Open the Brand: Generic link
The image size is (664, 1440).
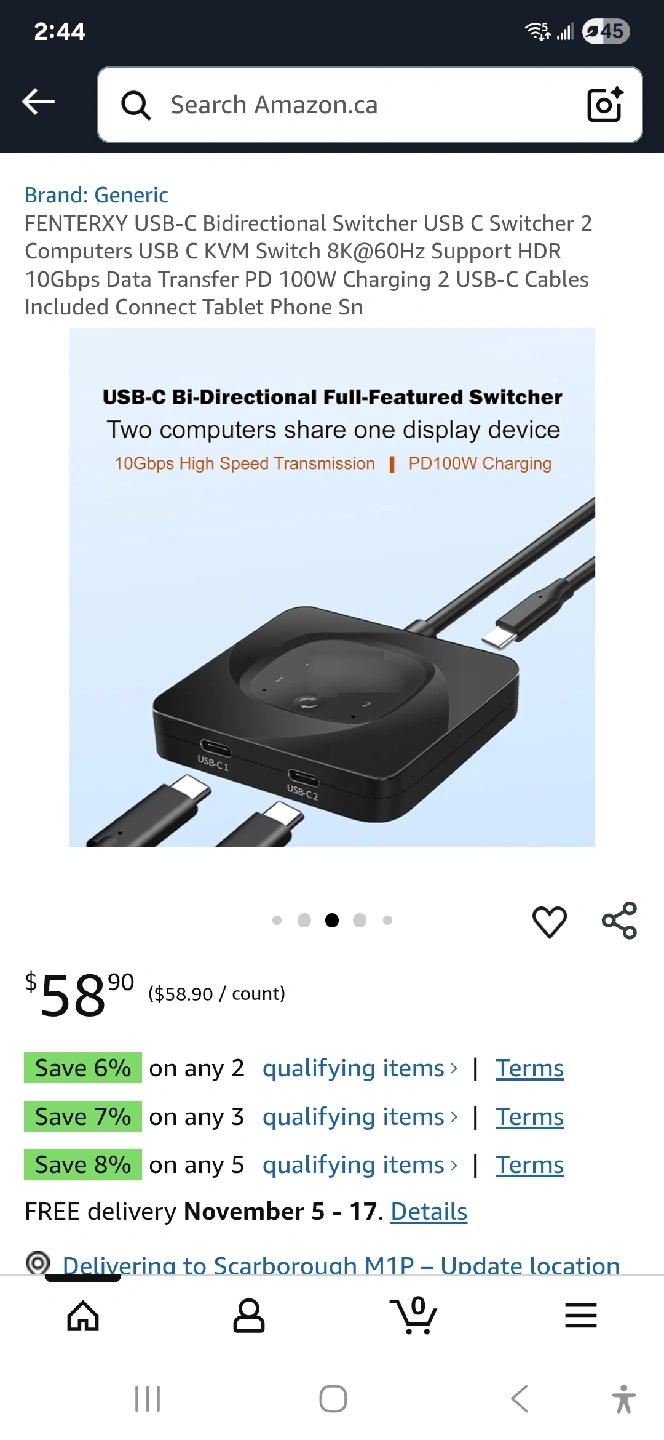click(96, 195)
